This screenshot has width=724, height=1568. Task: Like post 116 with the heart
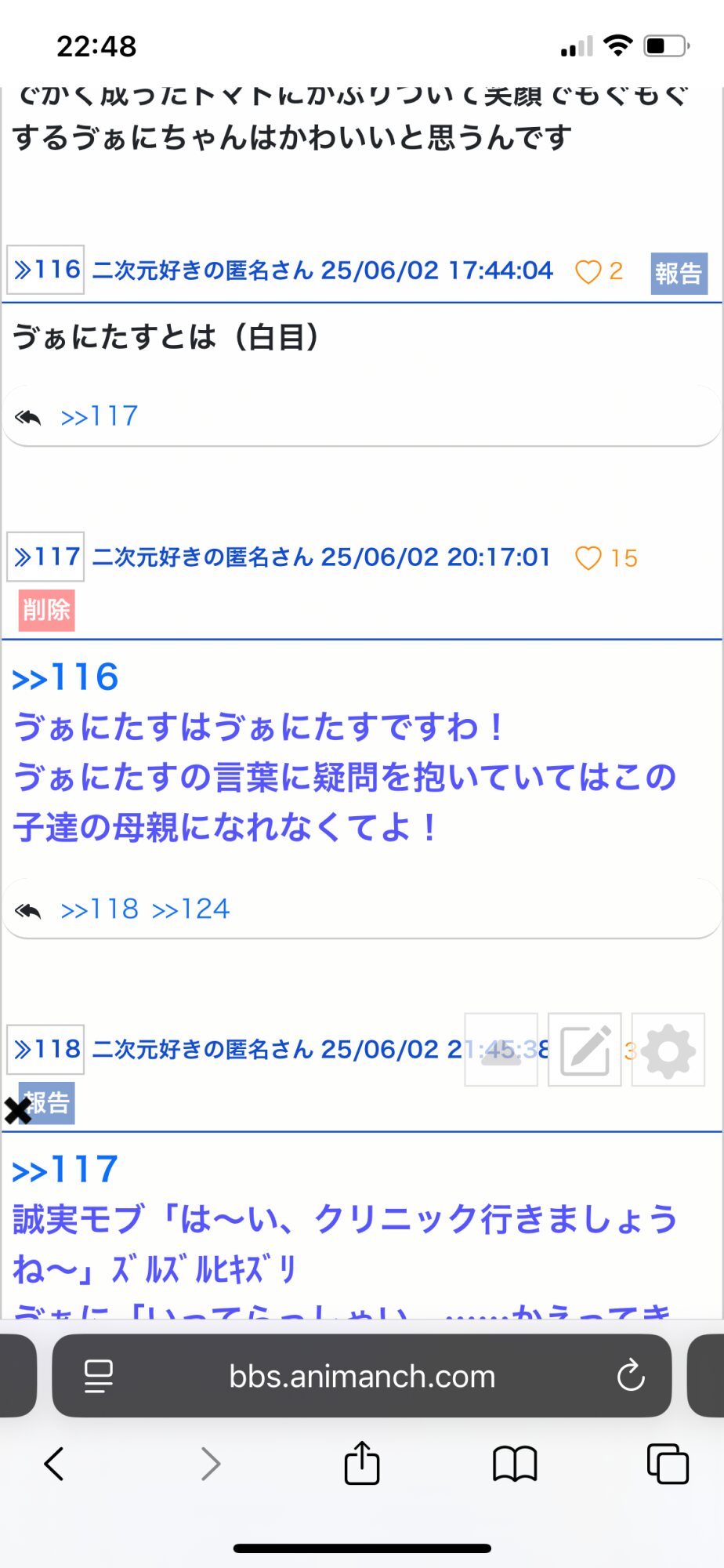[x=588, y=272]
